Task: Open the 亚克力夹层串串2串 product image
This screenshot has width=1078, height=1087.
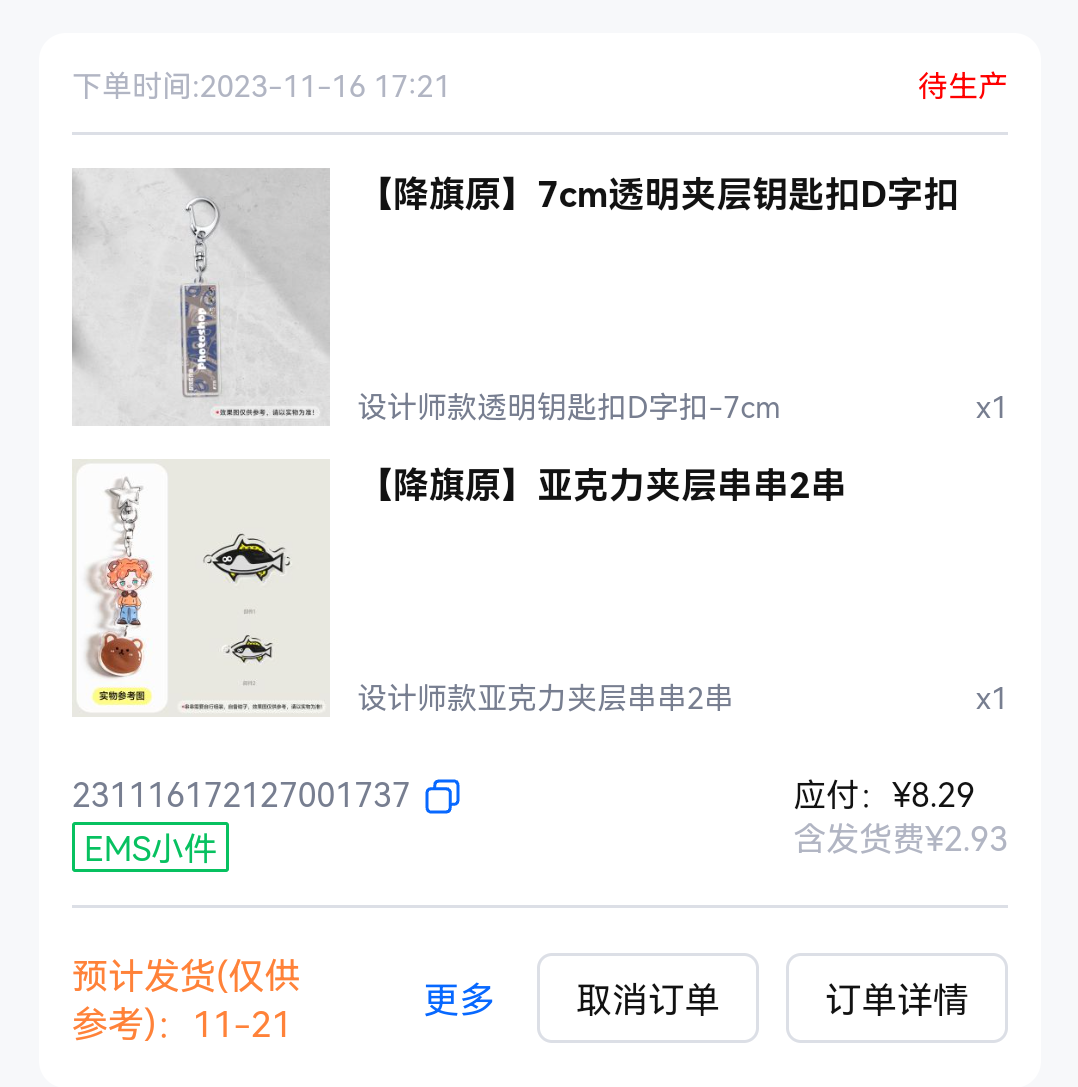Action: [x=201, y=588]
